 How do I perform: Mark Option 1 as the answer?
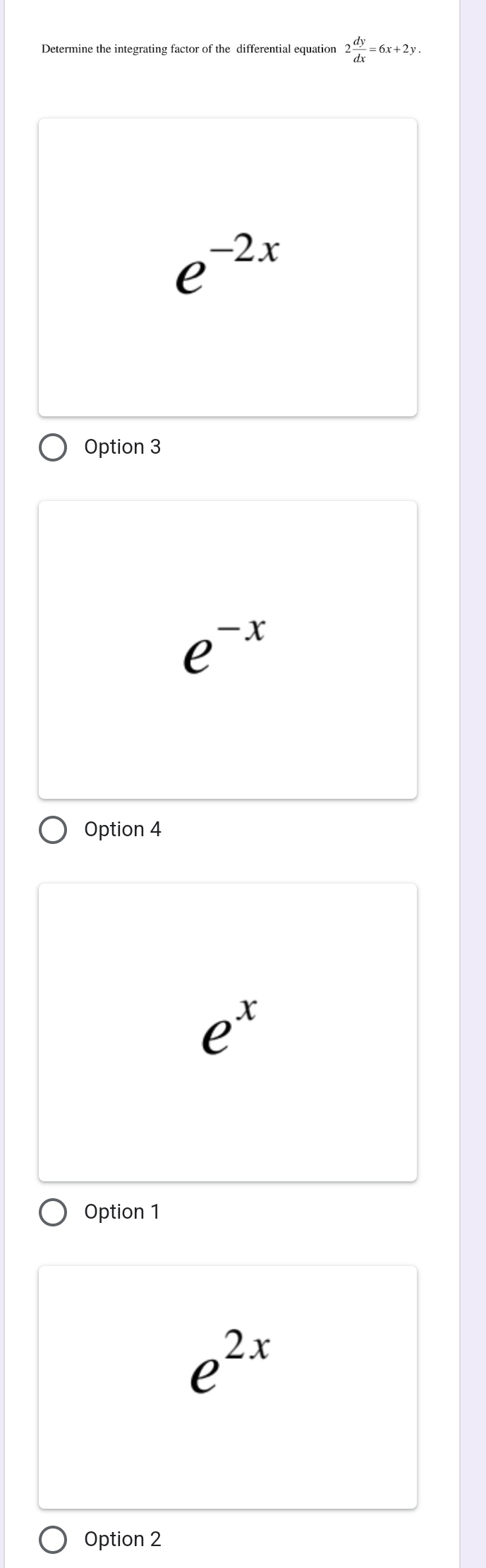(53, 1212)
